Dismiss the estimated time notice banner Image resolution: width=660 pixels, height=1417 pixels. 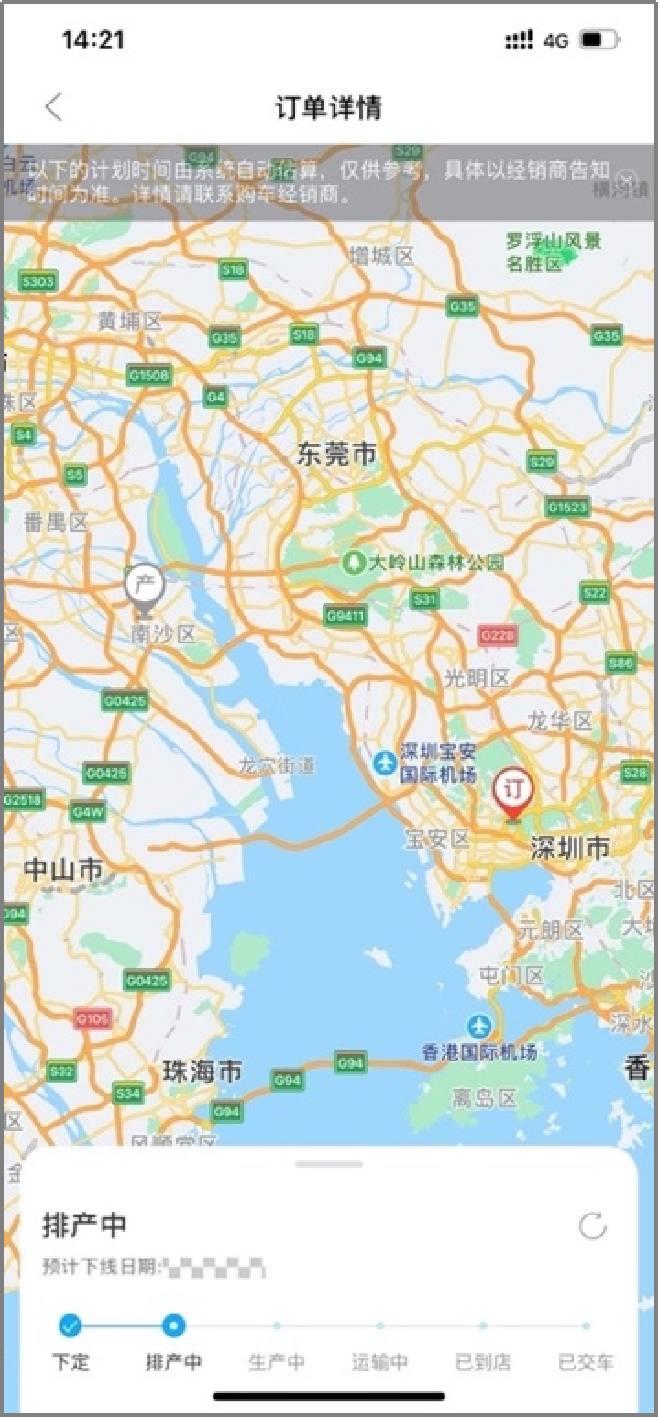pos(628,177)
